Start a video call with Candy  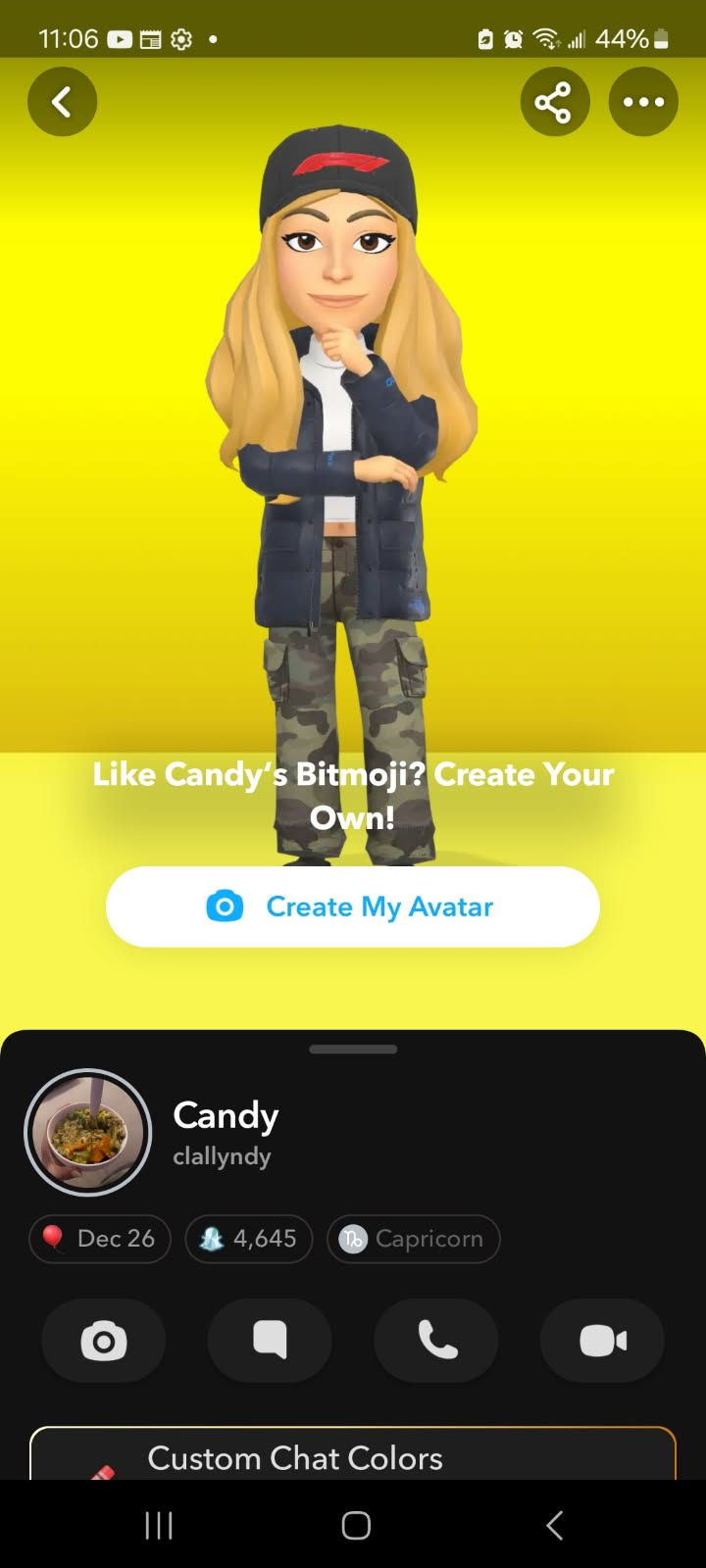[x=602, y=1341]
